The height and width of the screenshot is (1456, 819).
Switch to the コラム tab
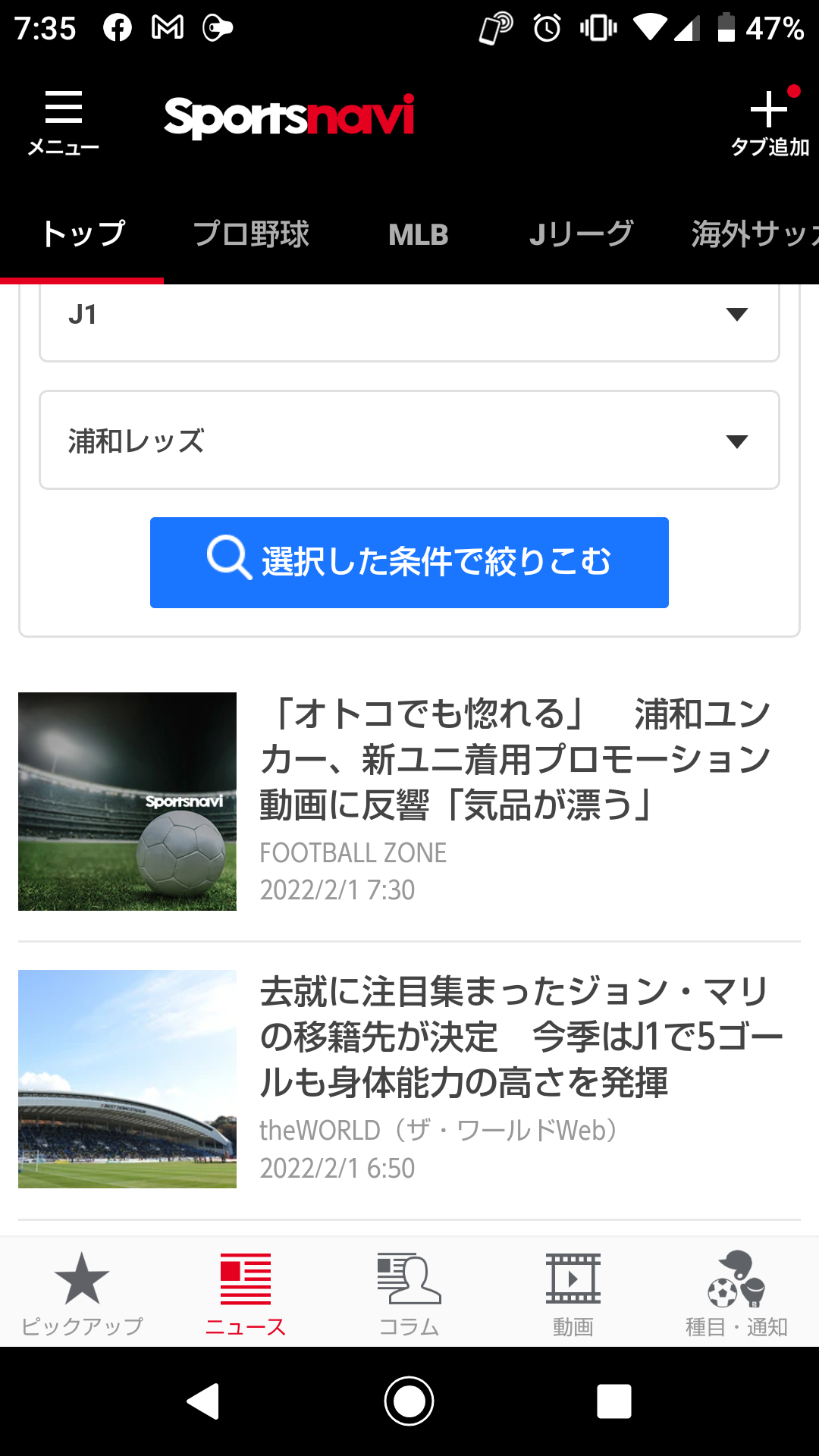pyautogui.click(x=409, y=1294)
